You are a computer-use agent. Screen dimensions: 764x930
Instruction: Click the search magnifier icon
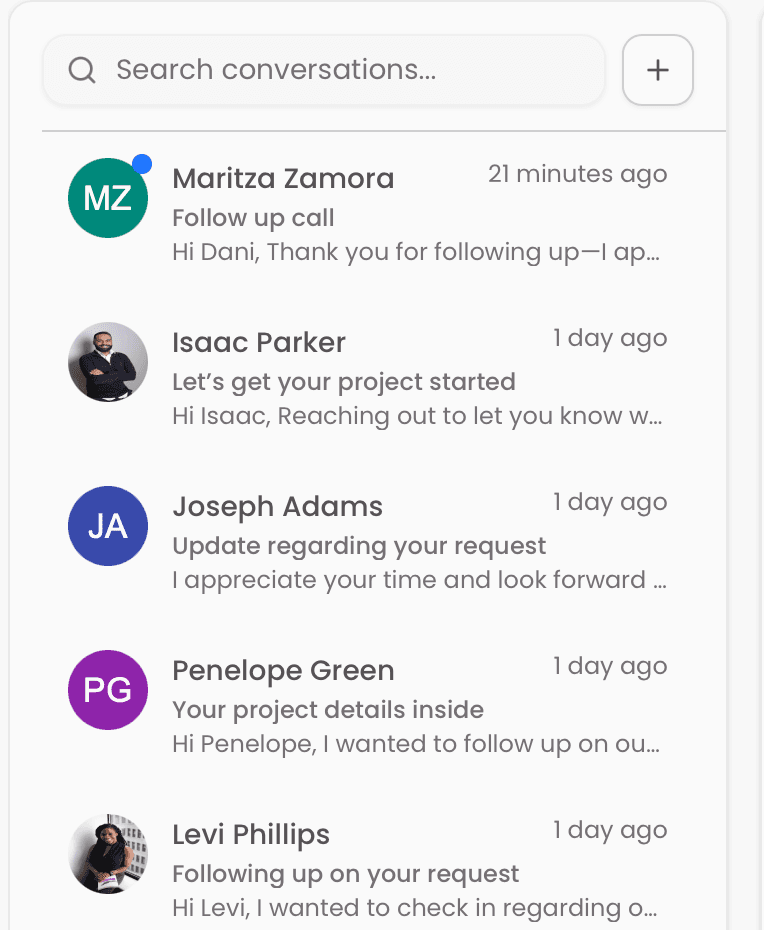pos(83,70)
